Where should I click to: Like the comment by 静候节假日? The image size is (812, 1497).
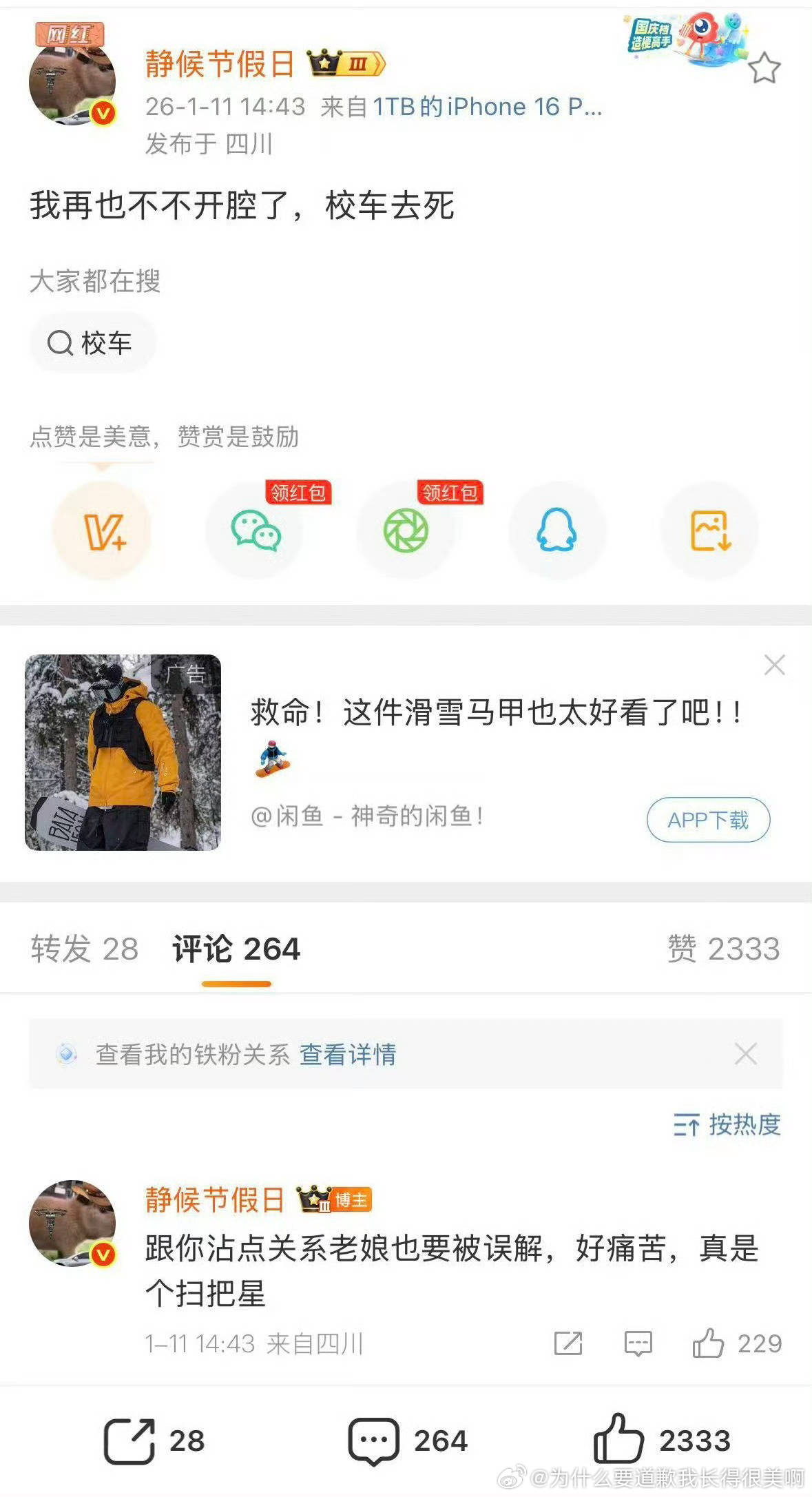pos(709,1343)
